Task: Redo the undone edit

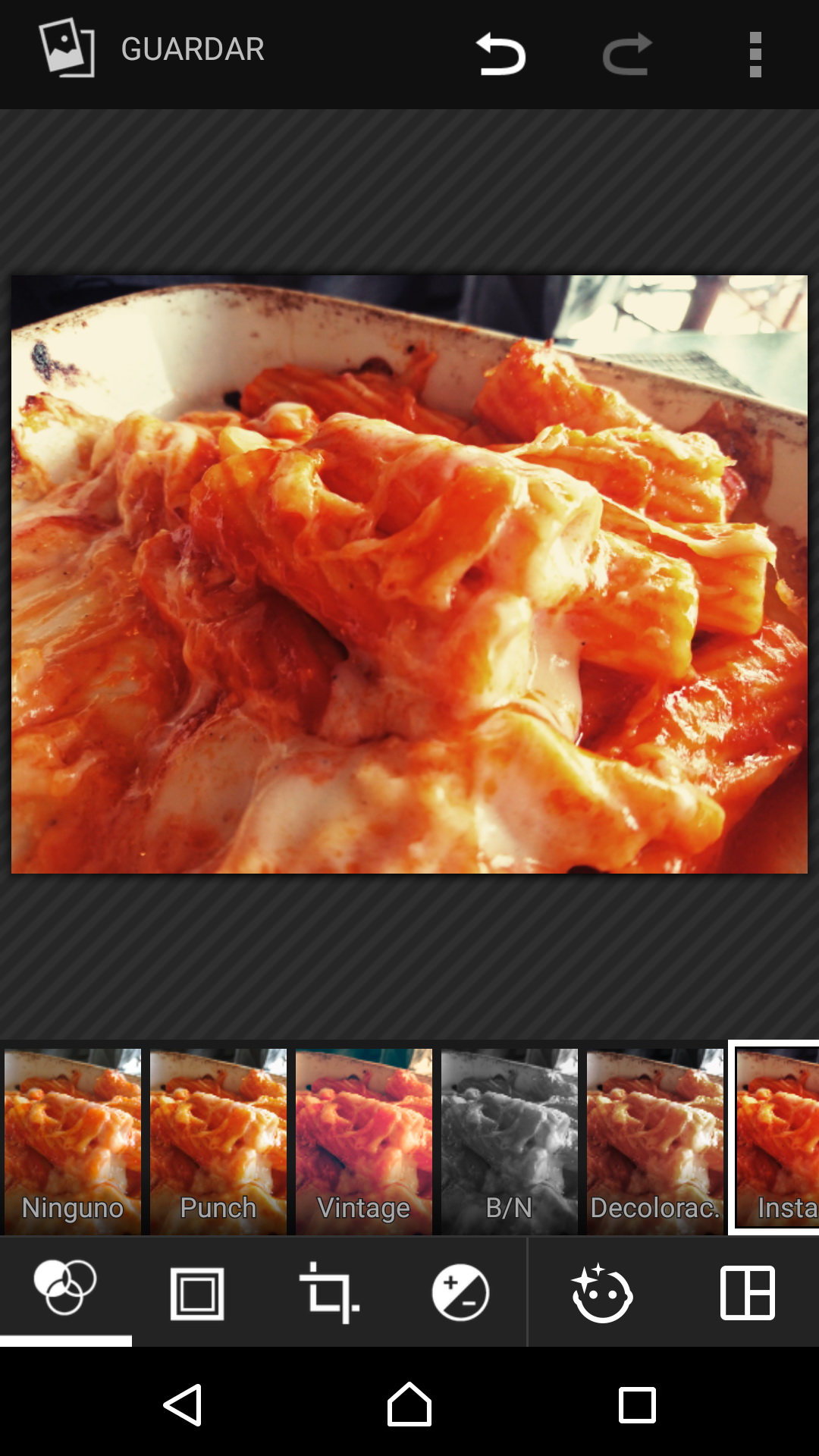Action: pyautogui.click(x=627, y=55)
